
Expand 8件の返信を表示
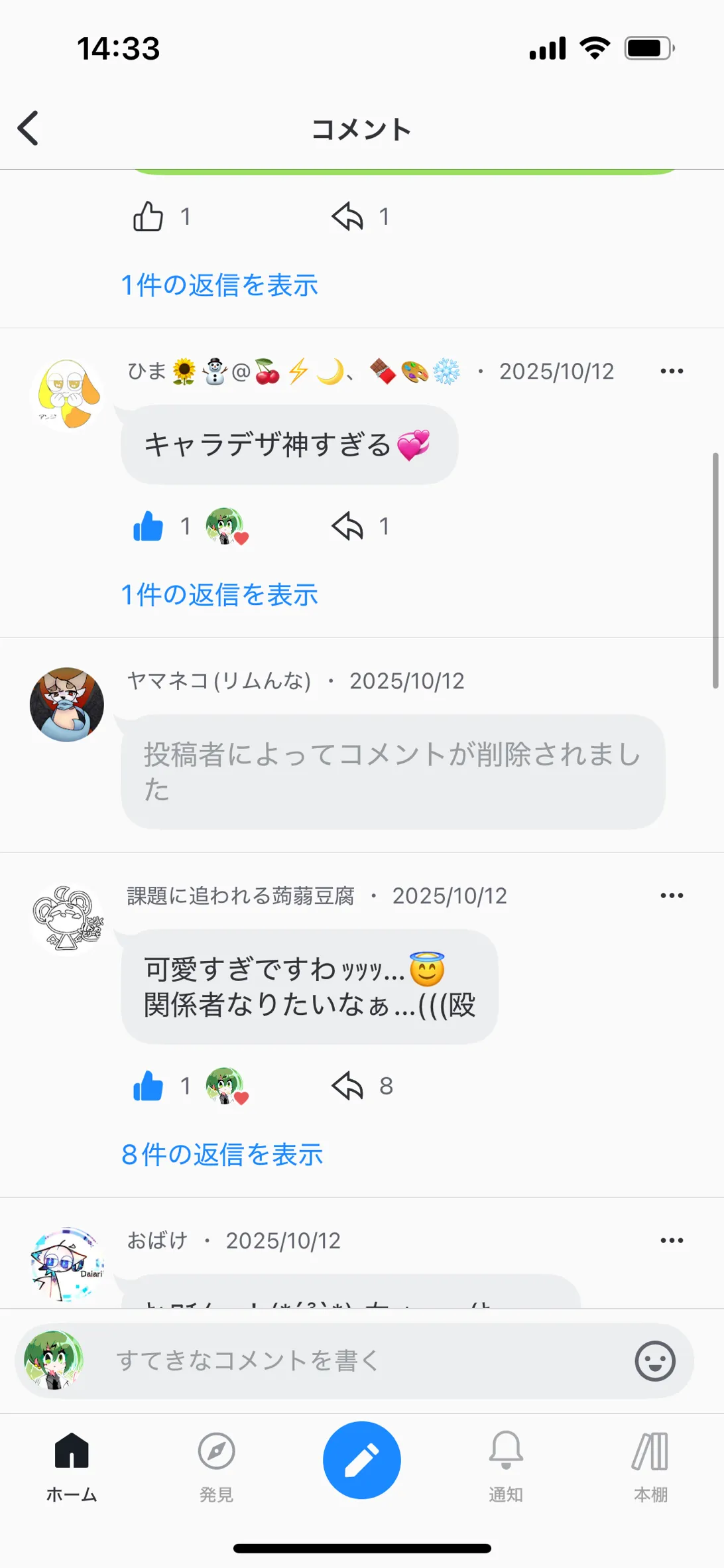222,1155
